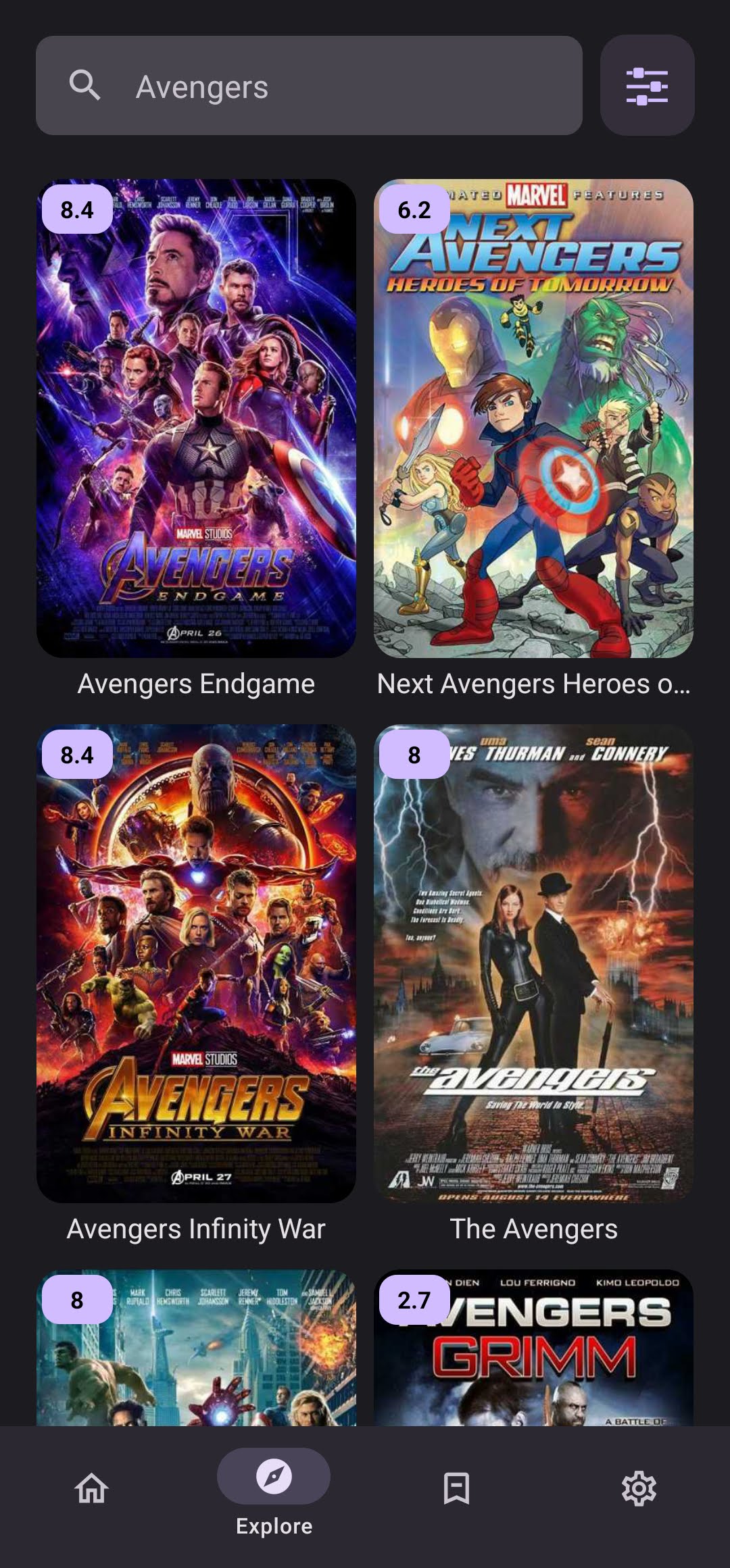Screen dimensions: 730x1568
Task: Open the settings gear tab
Action: click(639, 1488)
